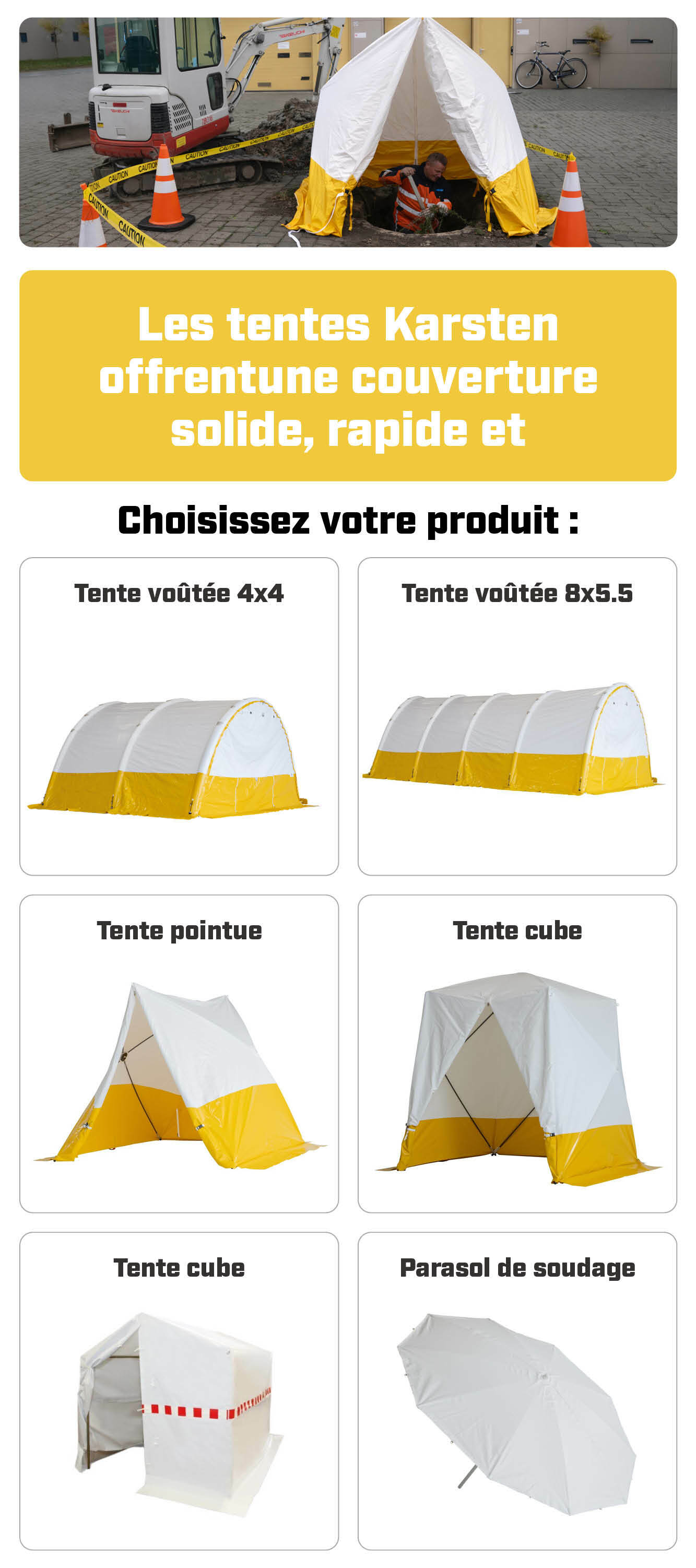Viewport: 696px width, 1568px height.
Task: Select the Tente voûtée 8x5.5 card
Action: pyautogui.click(x=517, y=716)
